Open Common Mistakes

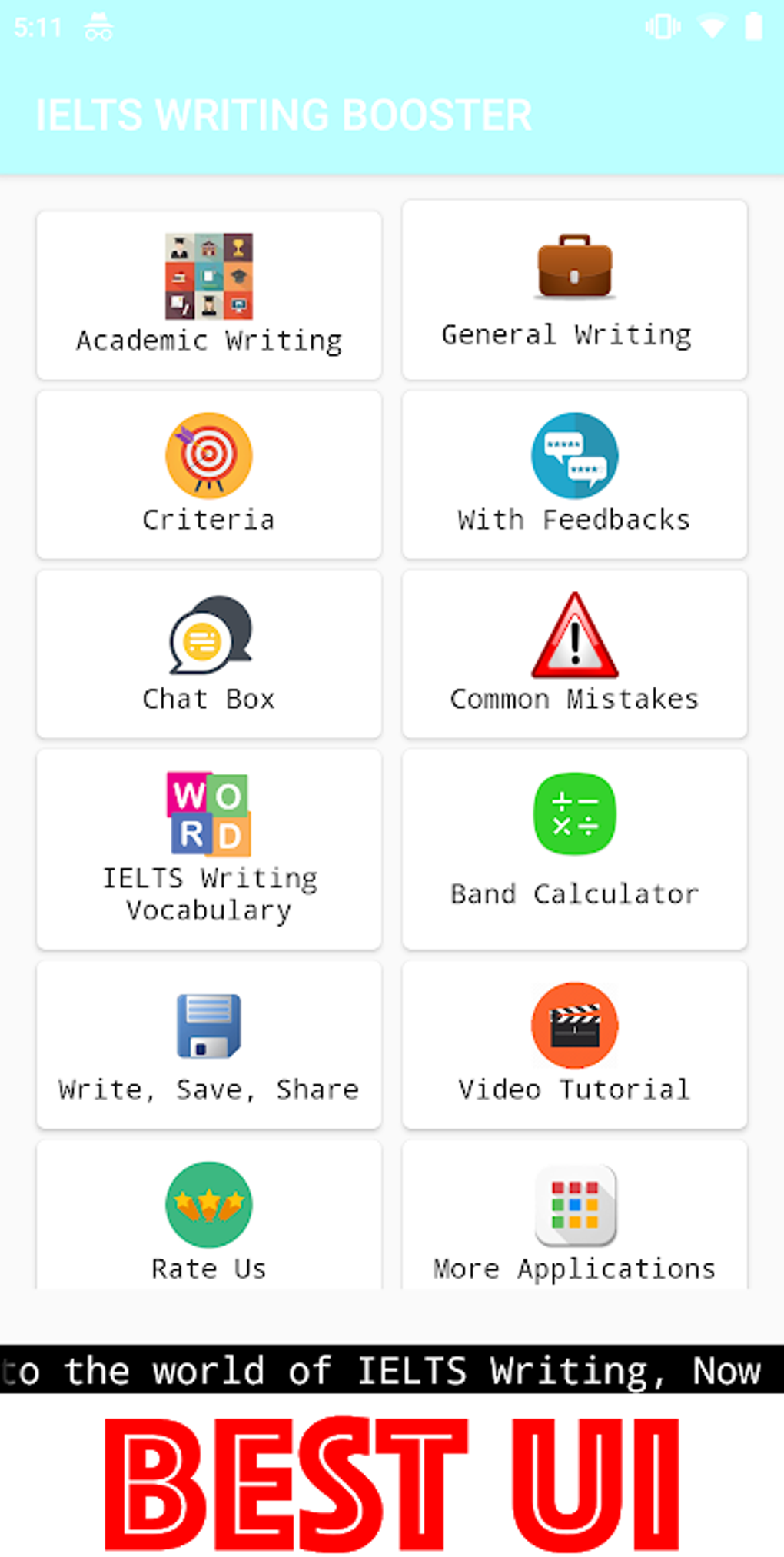[574, 654]
